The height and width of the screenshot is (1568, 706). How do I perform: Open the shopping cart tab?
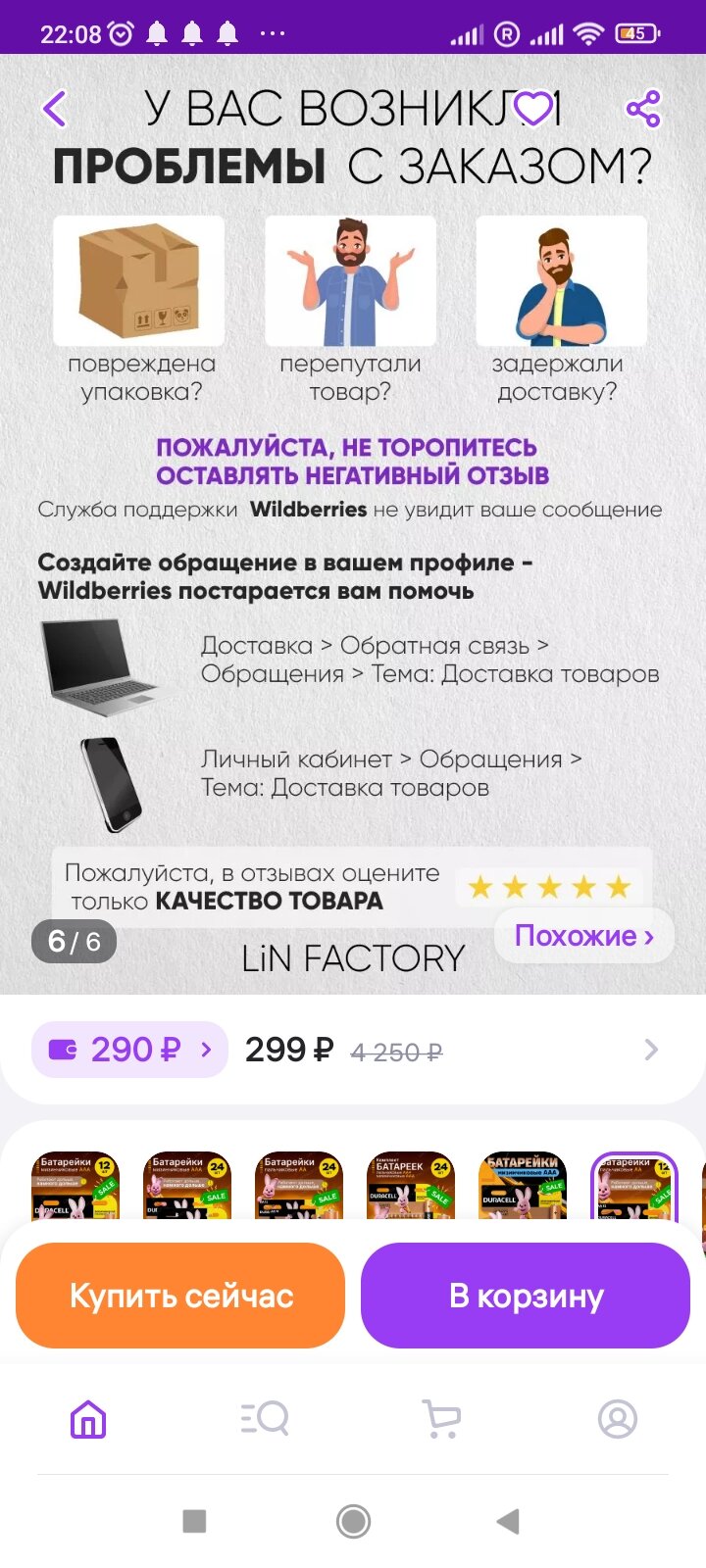(441, 1418)
